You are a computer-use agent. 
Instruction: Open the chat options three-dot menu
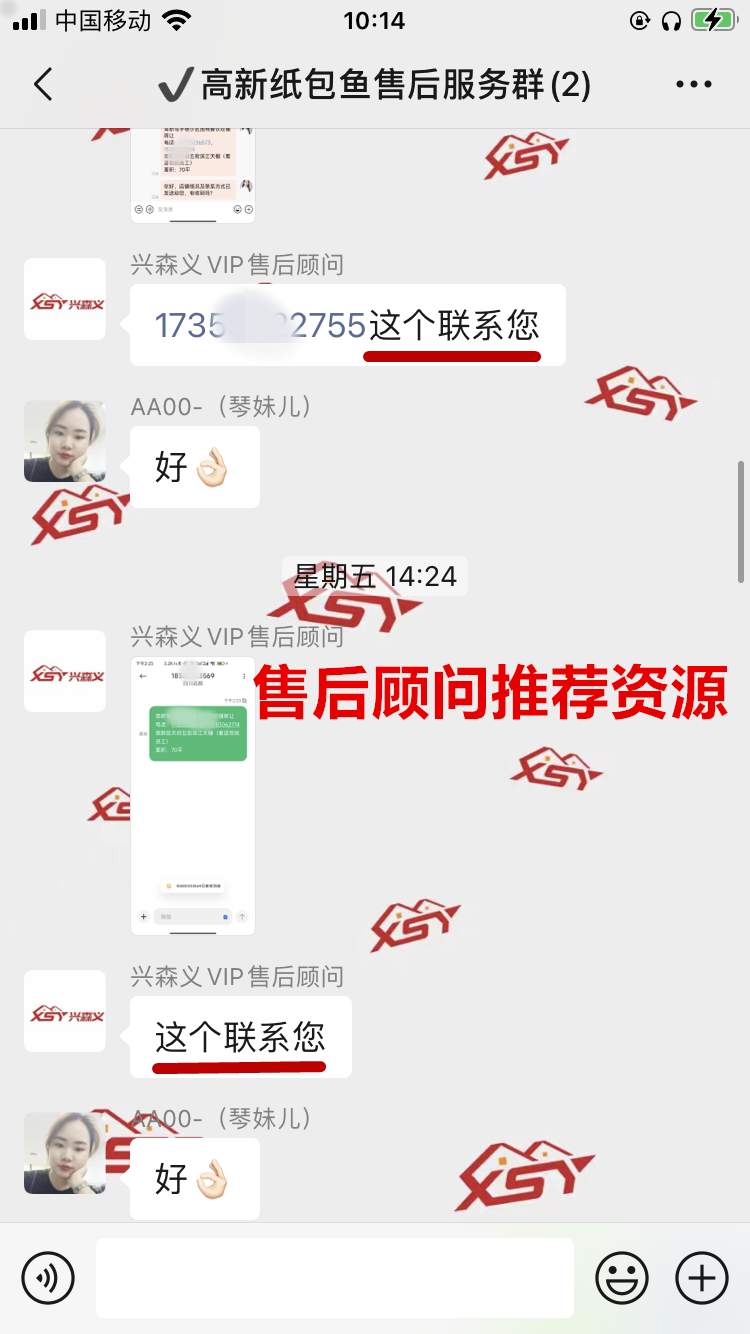693,85
